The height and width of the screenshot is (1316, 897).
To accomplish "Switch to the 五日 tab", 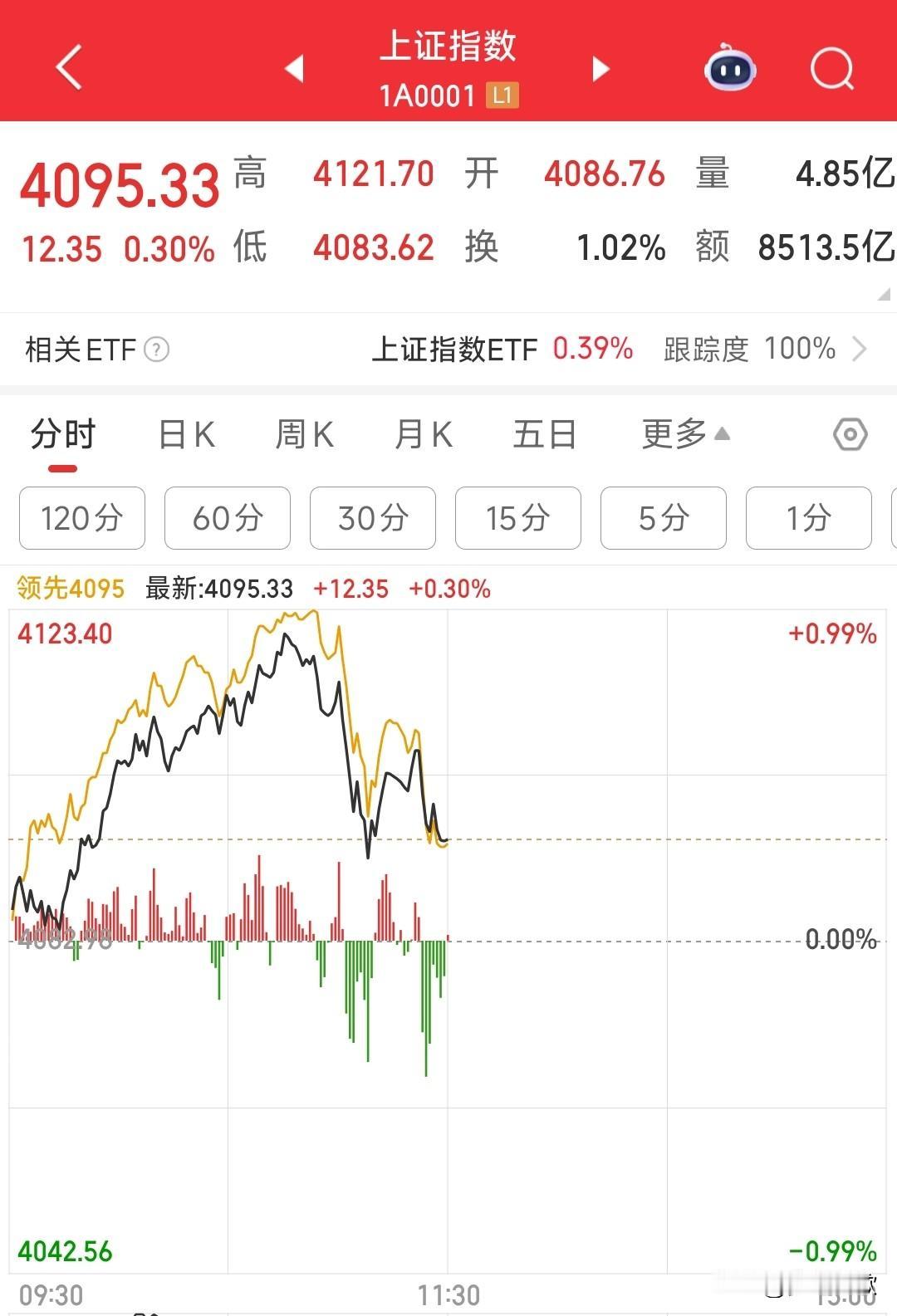I will point(544,433).
